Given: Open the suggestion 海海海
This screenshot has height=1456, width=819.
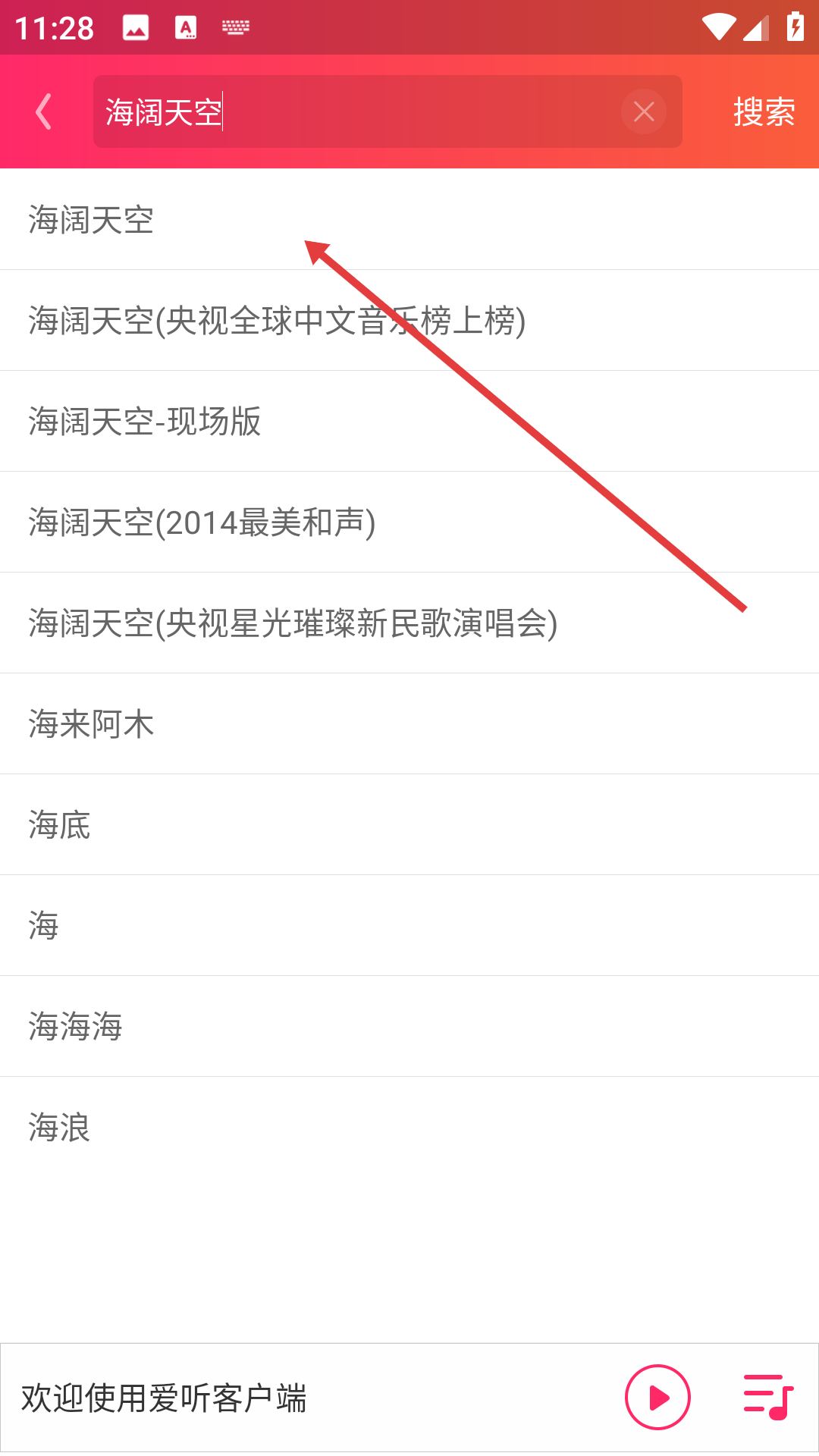Looking at the screenshot, I should [75, 1027].
